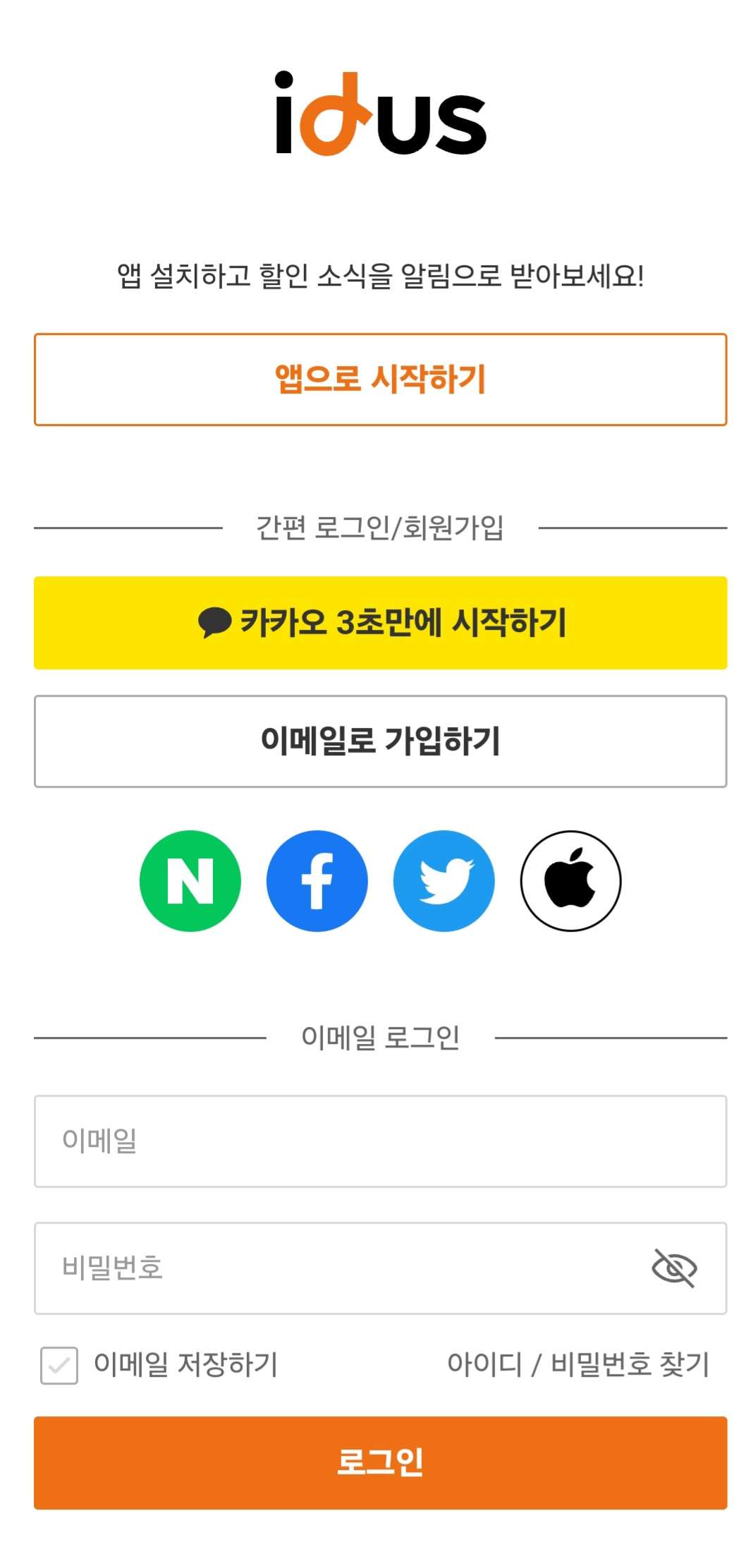Start with Kakao 3초만에 시작하기
The image size is (751, 1568).
click(380, 623)
